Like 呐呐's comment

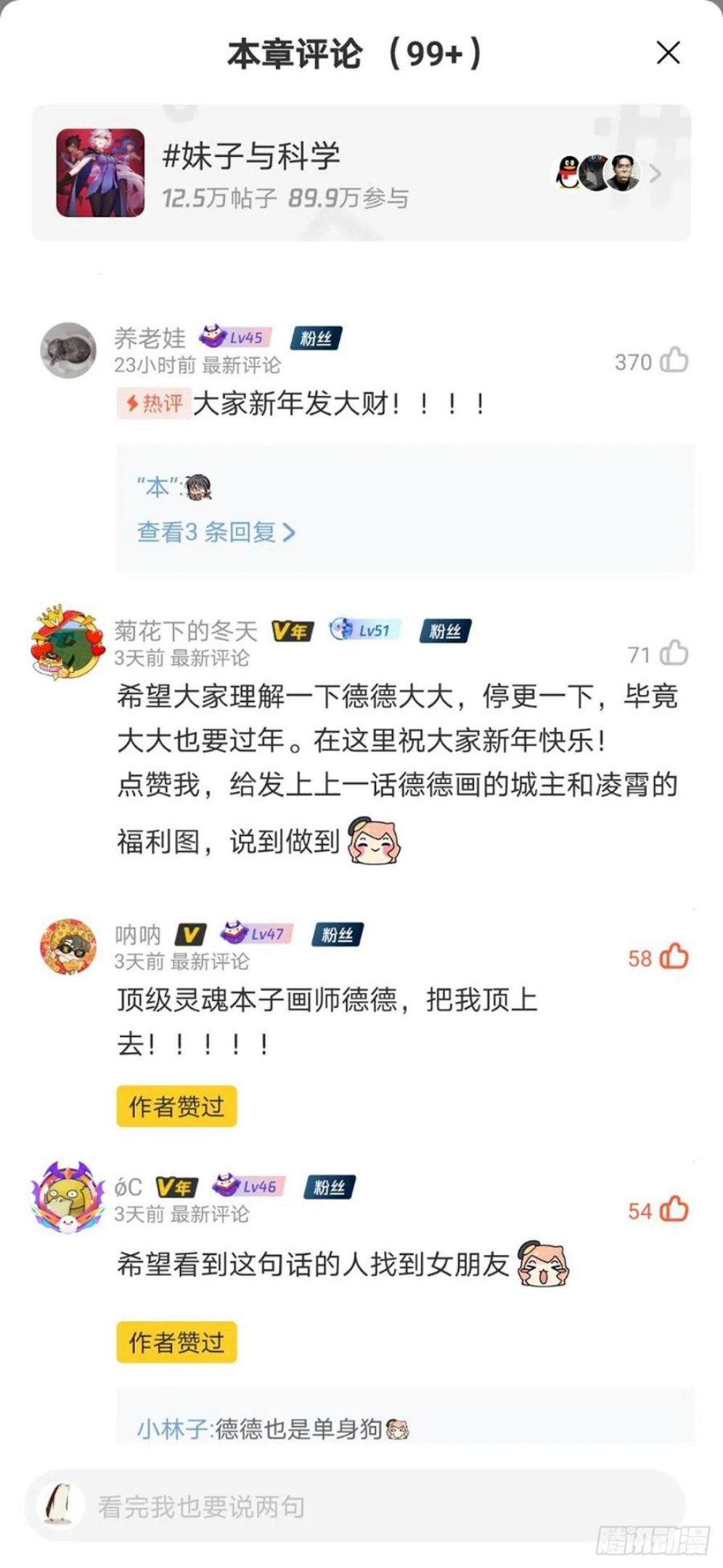674,957
